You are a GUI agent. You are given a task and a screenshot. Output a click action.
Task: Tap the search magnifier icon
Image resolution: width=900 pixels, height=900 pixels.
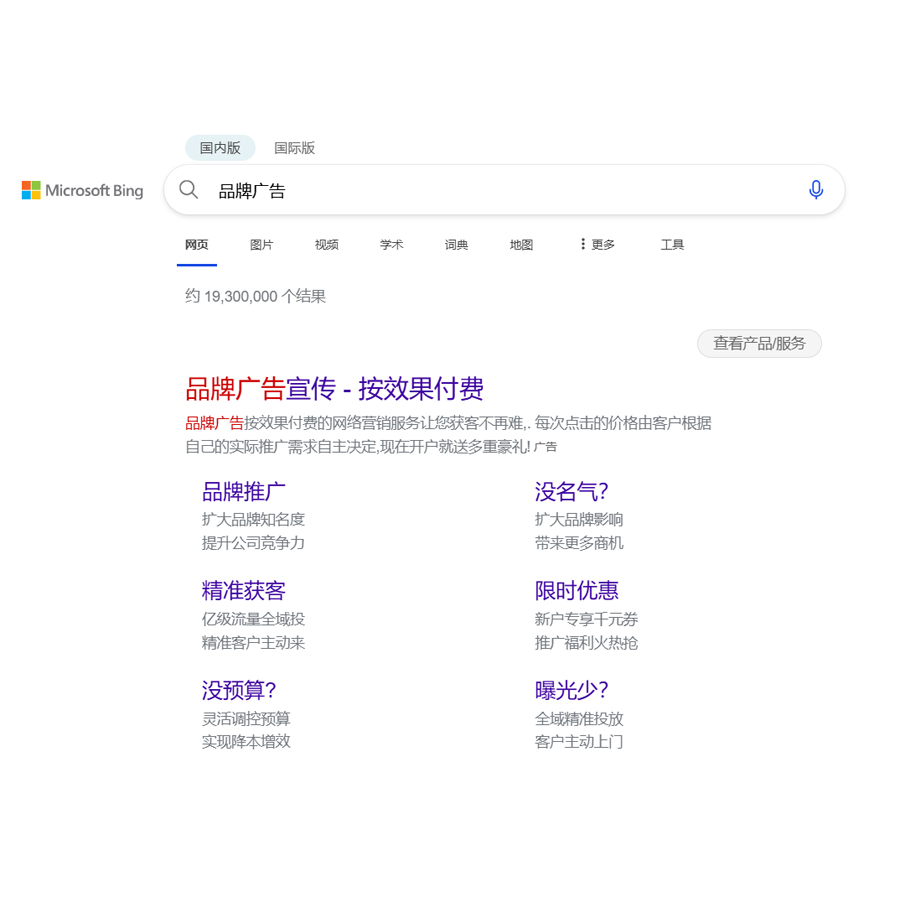[x=188, y=190]
